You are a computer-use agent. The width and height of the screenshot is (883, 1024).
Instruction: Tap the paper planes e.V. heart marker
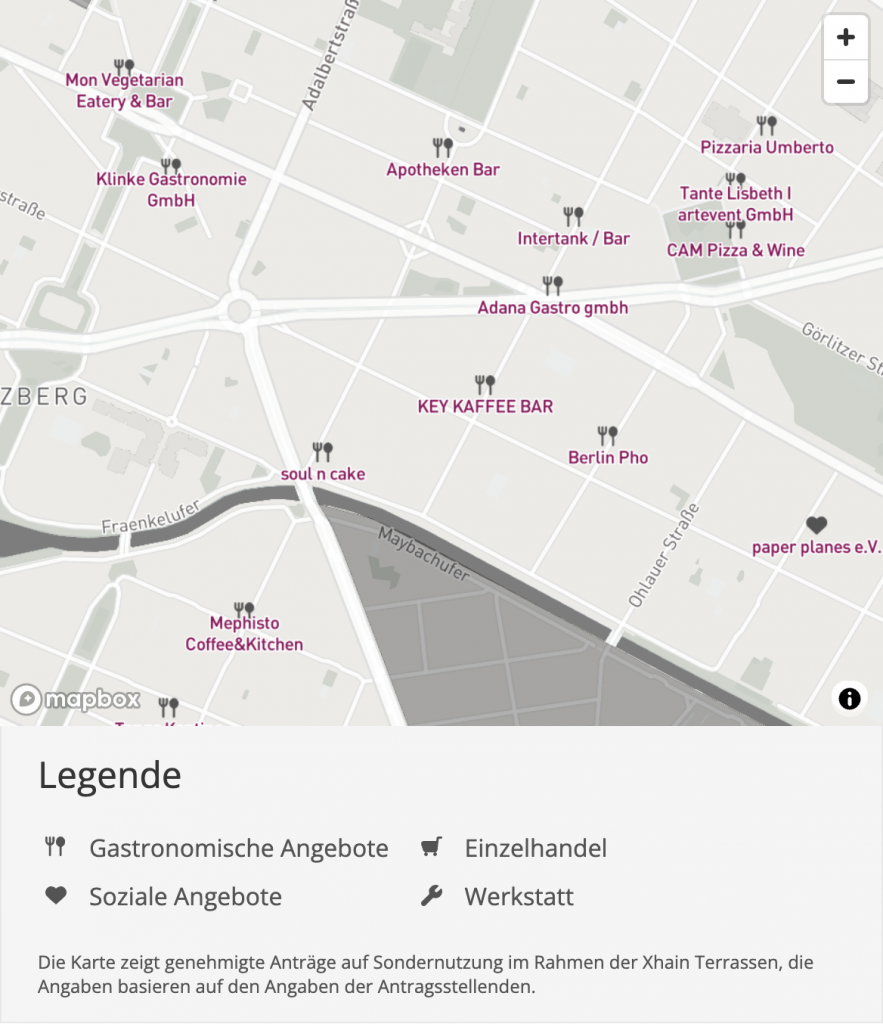[817, 525]
